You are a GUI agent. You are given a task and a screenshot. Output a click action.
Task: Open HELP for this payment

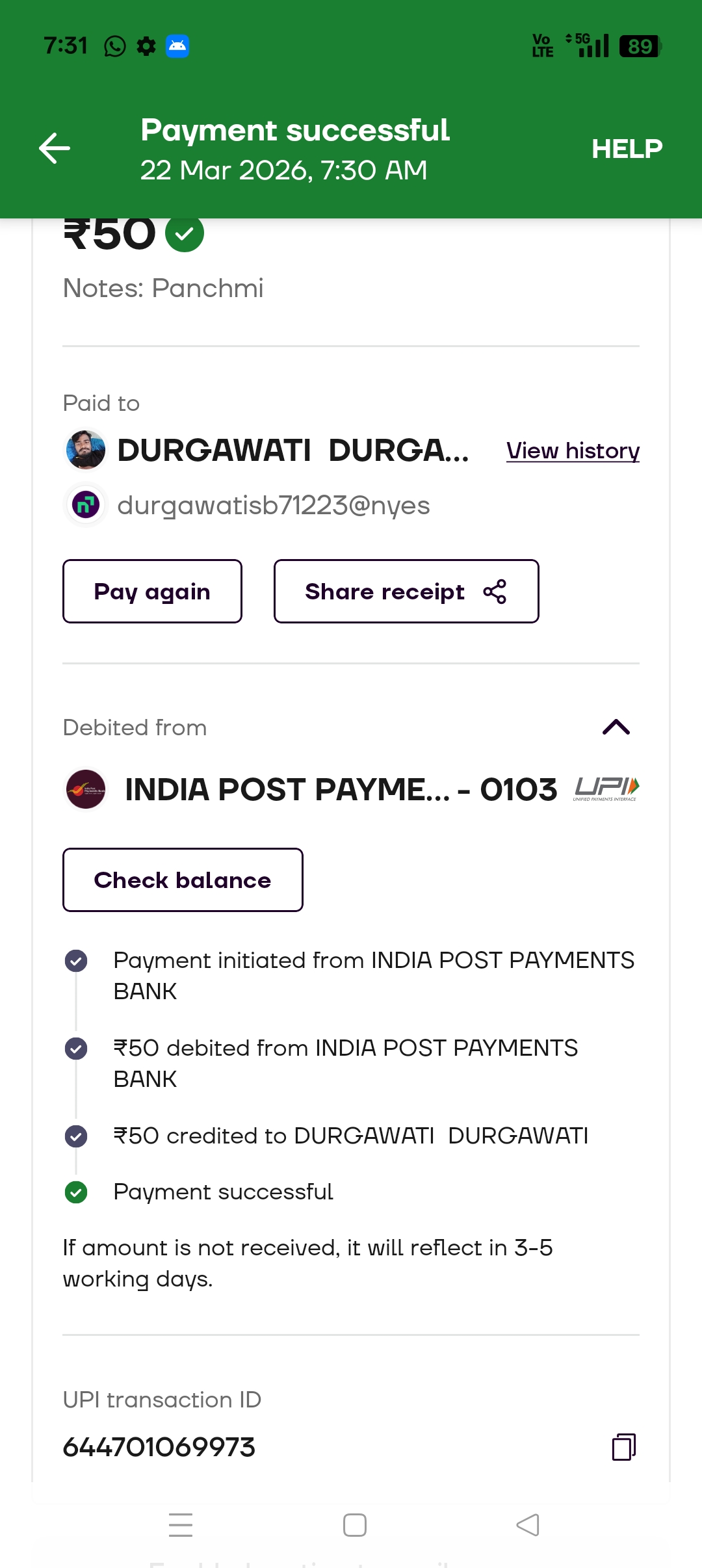click(627, 149)
